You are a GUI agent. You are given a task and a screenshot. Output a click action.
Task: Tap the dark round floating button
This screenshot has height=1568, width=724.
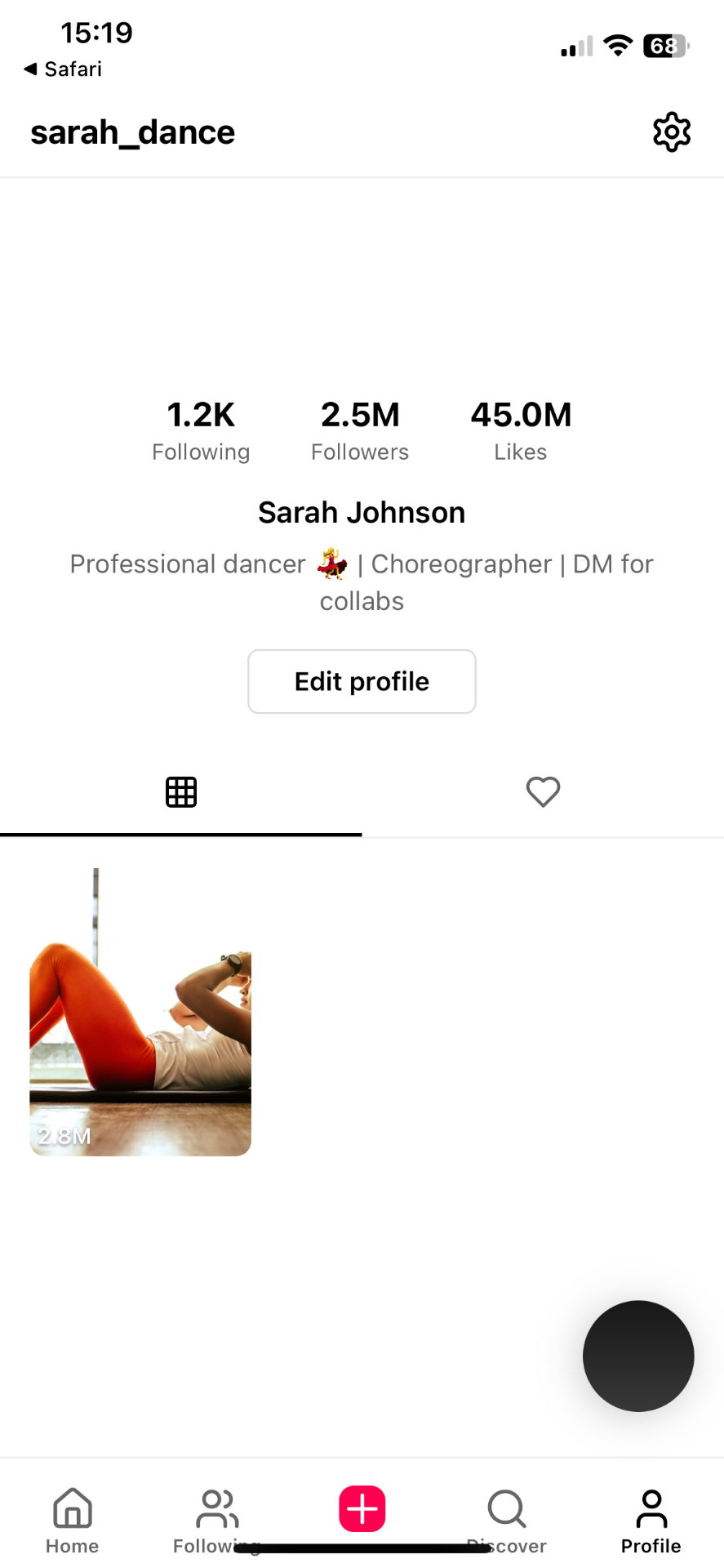[638, 1356]
